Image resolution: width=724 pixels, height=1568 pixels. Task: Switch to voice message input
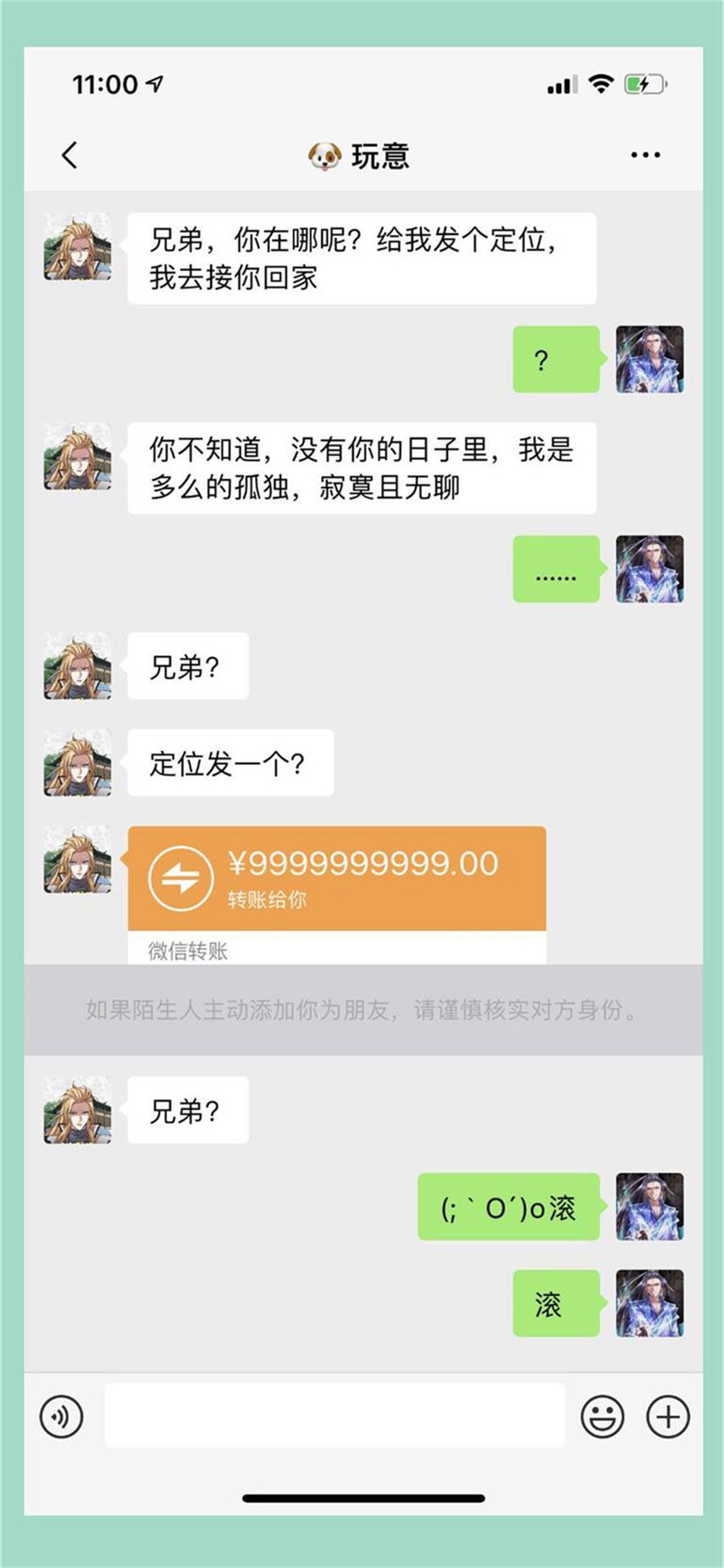pos(62,1416)
